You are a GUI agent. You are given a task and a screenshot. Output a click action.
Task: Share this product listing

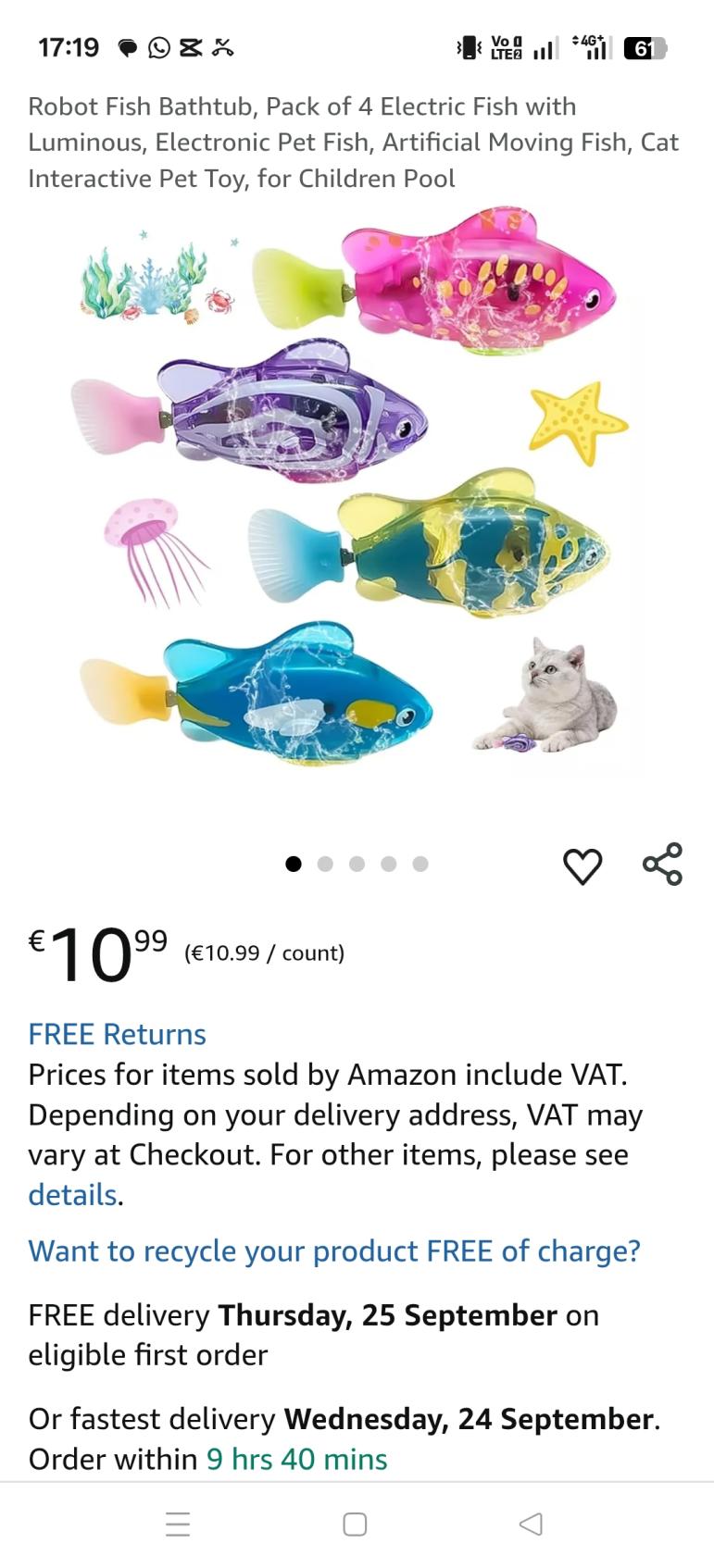[662, 865]
